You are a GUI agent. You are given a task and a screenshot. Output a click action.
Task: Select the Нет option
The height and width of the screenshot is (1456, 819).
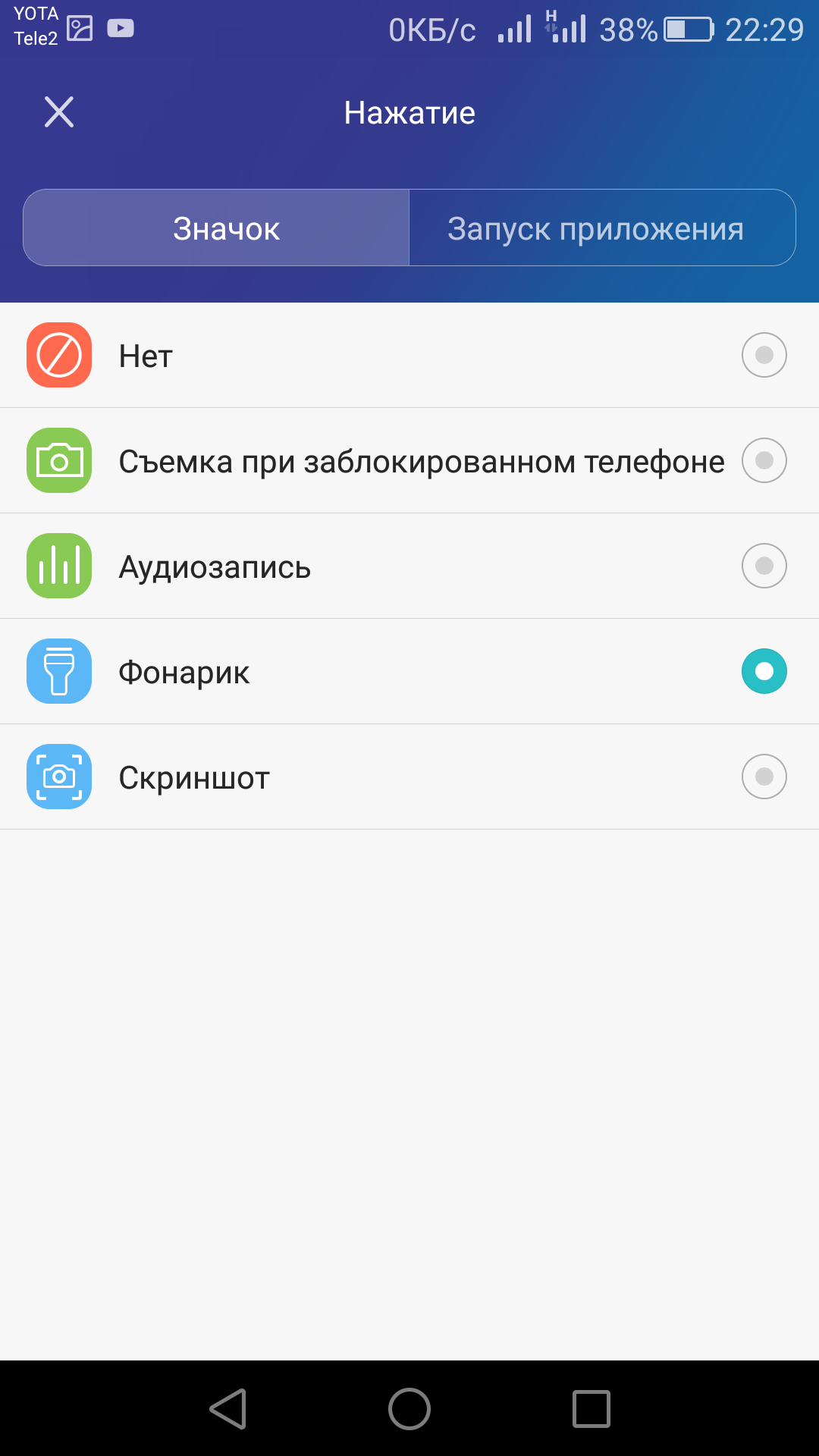click(x=409, y=355)
